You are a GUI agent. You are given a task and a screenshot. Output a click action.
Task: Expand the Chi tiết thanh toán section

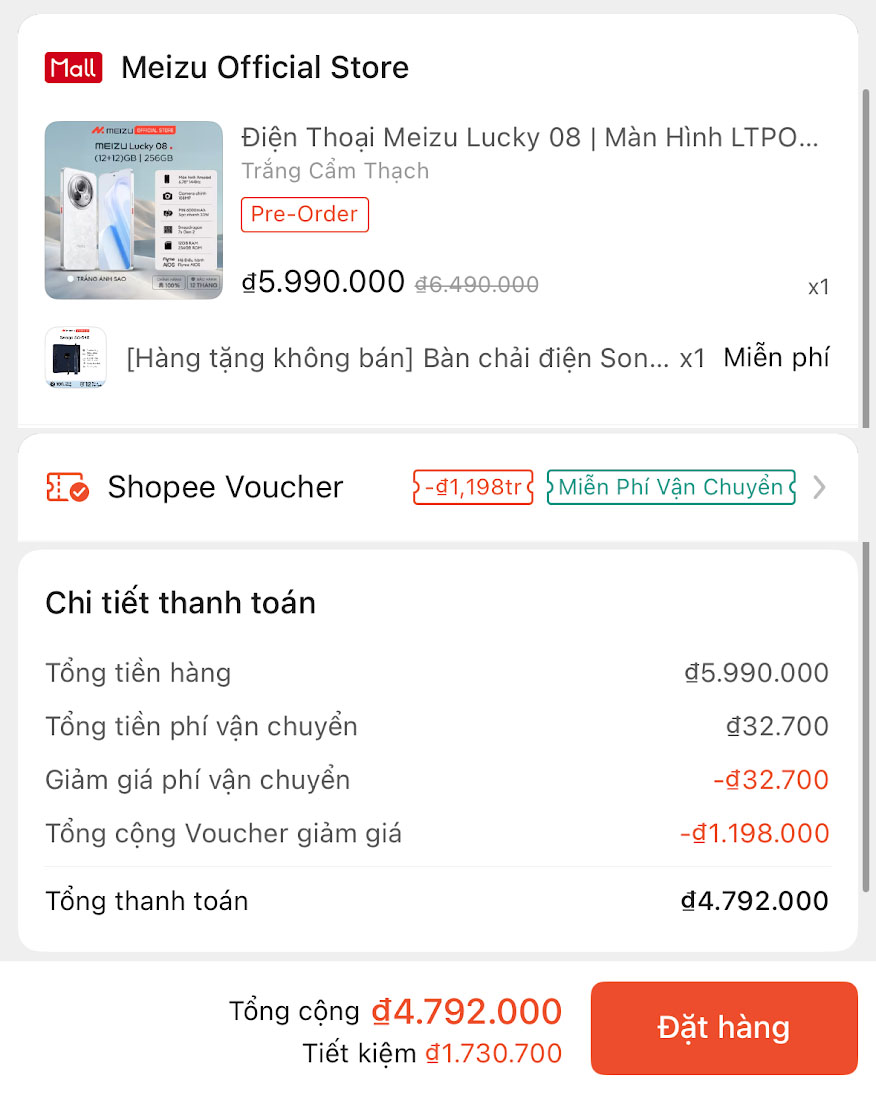[180, 604]
